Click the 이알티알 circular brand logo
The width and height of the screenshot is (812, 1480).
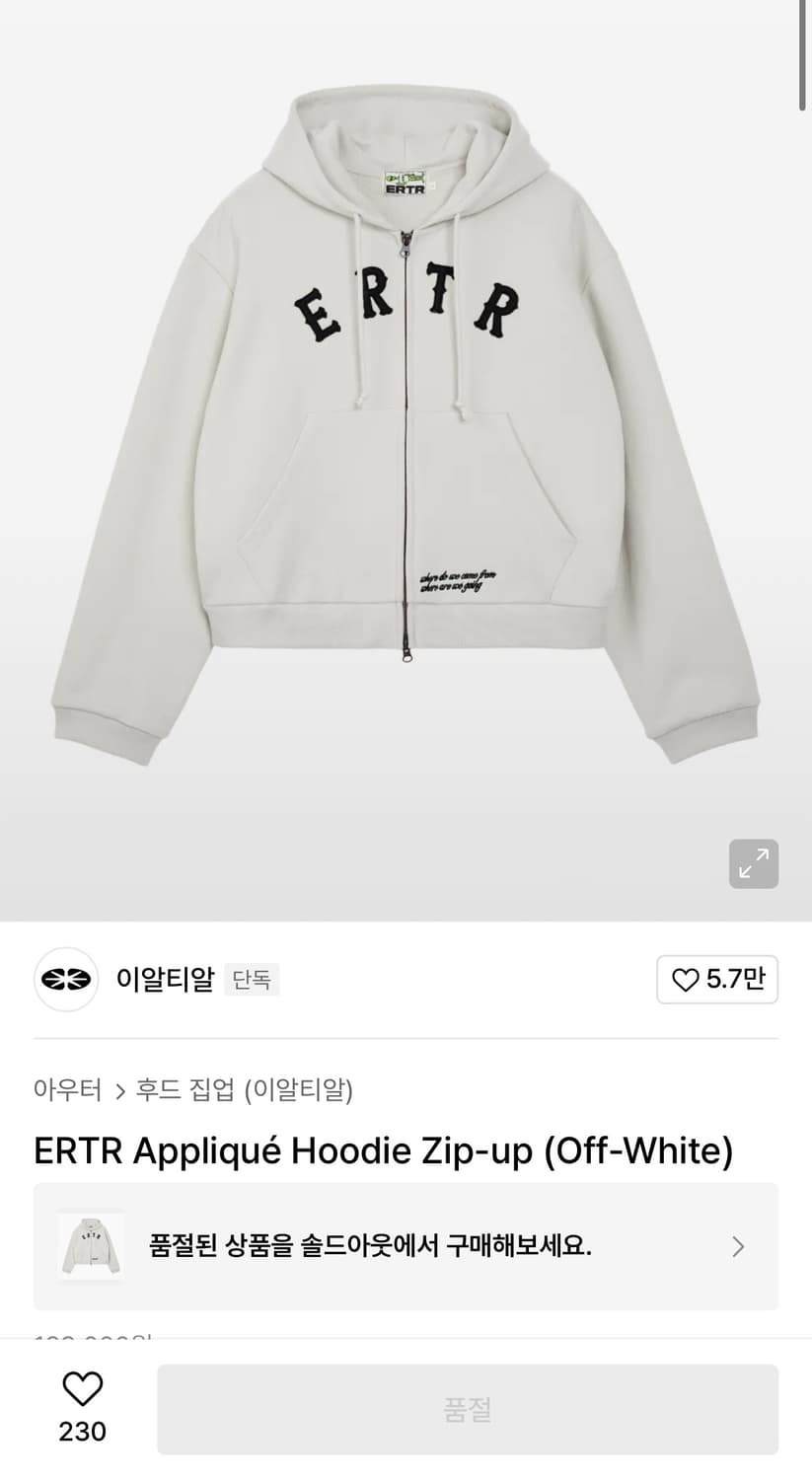(65, 980)
